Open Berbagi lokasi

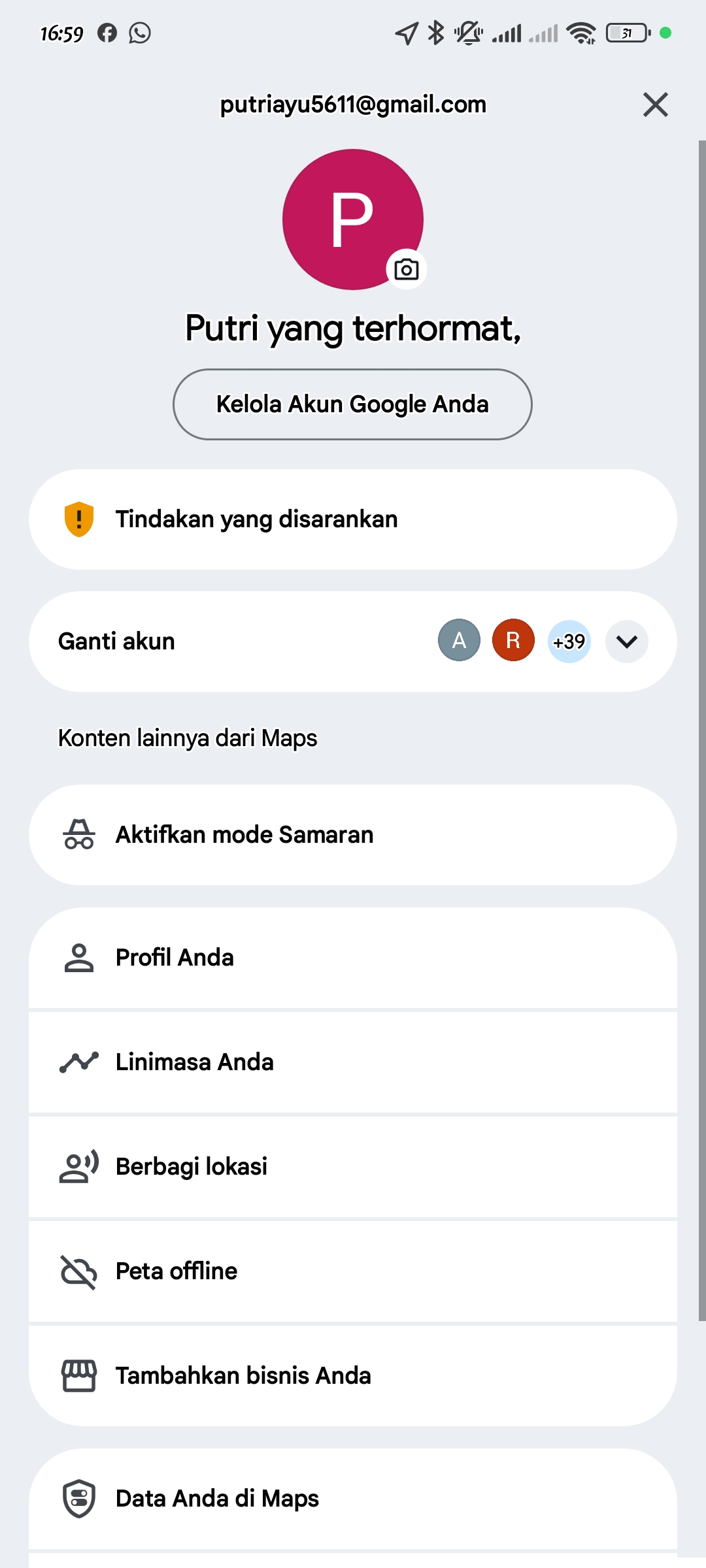[x=352, y=1167]
